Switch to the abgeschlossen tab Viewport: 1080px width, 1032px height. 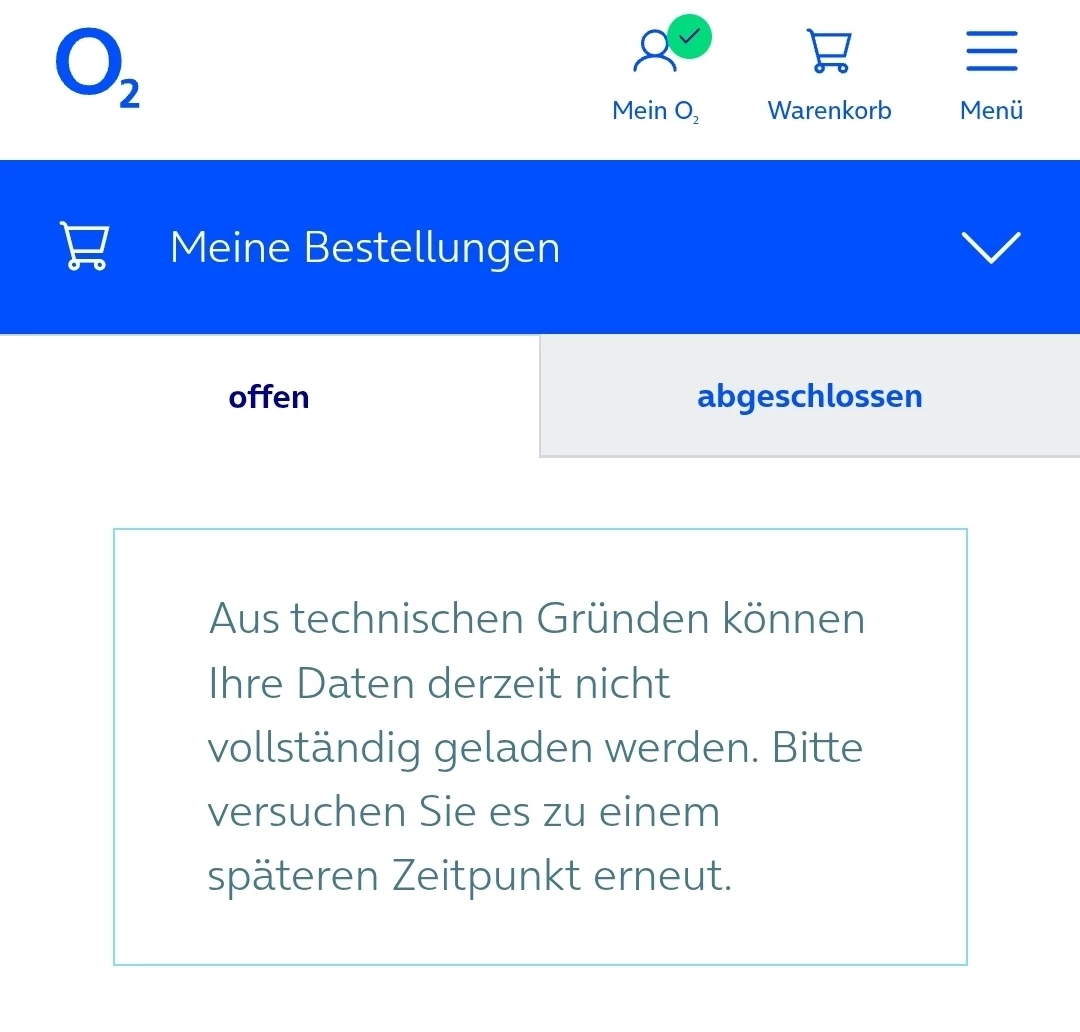(809, 397)
